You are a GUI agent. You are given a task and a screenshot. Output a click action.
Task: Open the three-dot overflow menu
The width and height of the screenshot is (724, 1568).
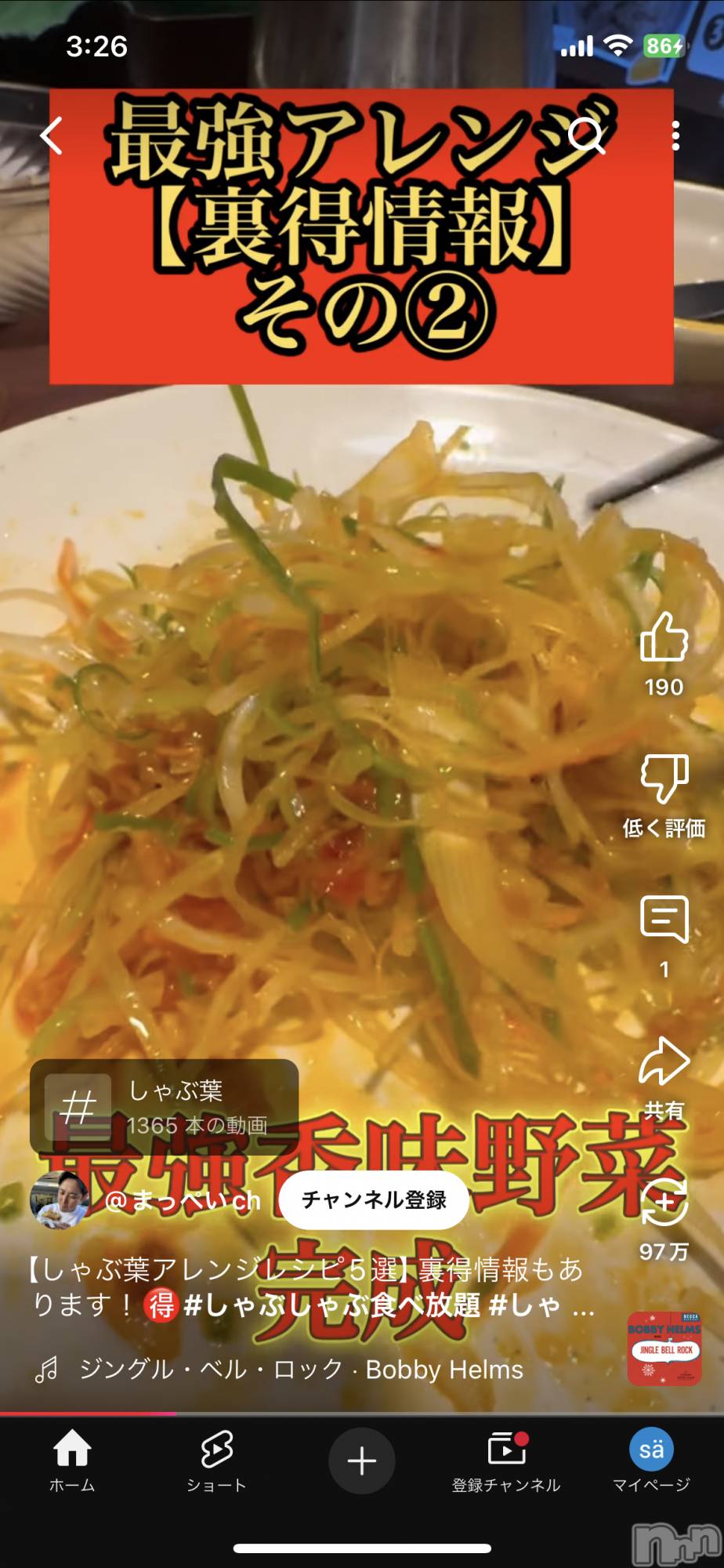tap(675, 136)
